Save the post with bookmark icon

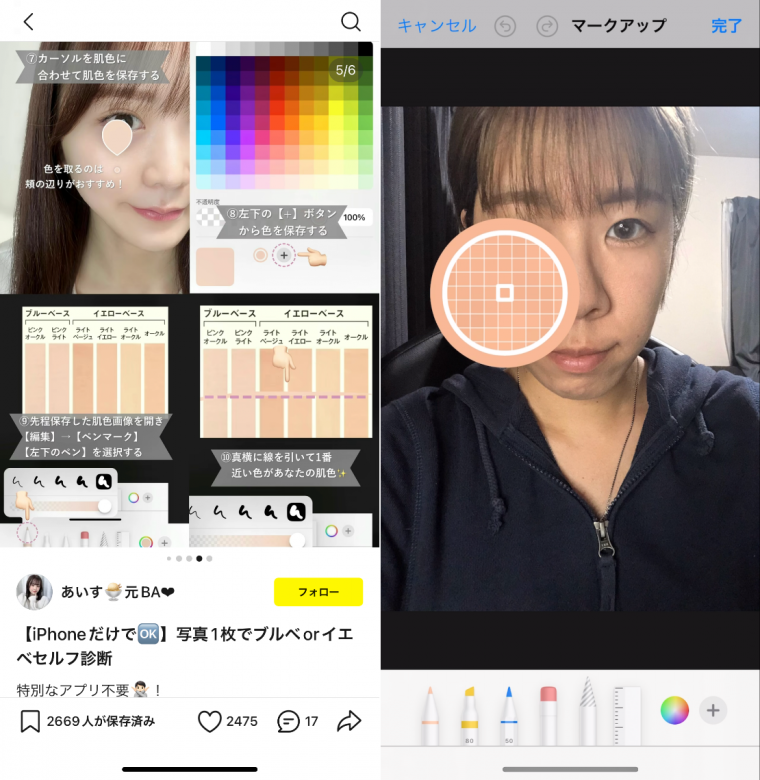click(30, 721)
